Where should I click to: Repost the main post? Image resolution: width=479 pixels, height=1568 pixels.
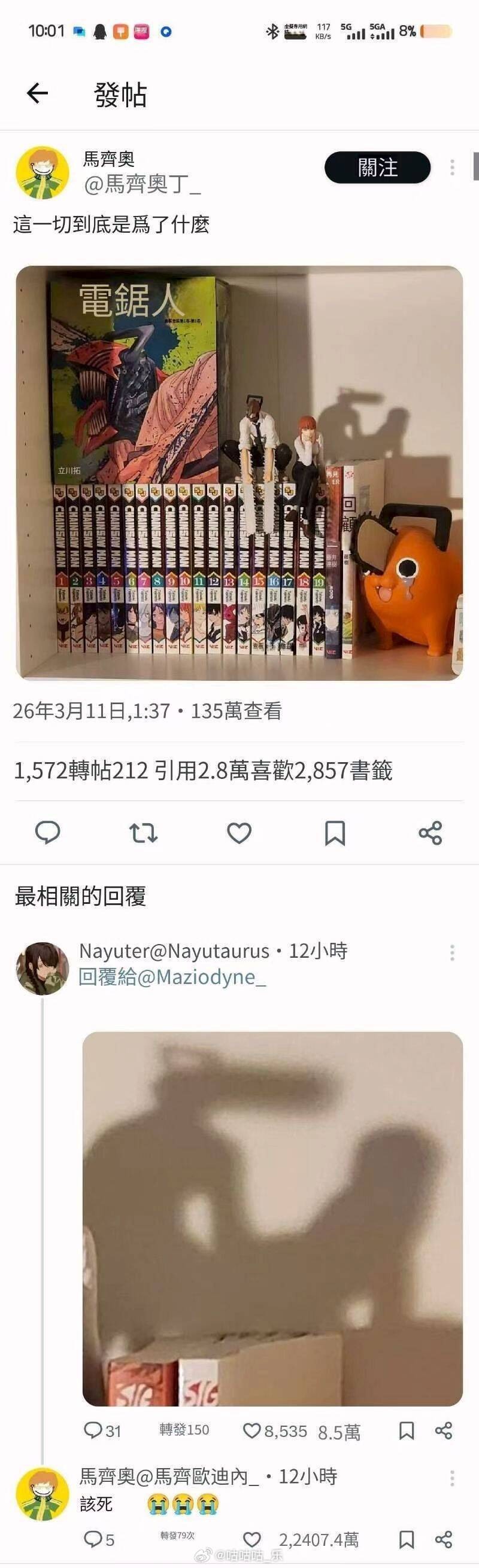[144, 832]
